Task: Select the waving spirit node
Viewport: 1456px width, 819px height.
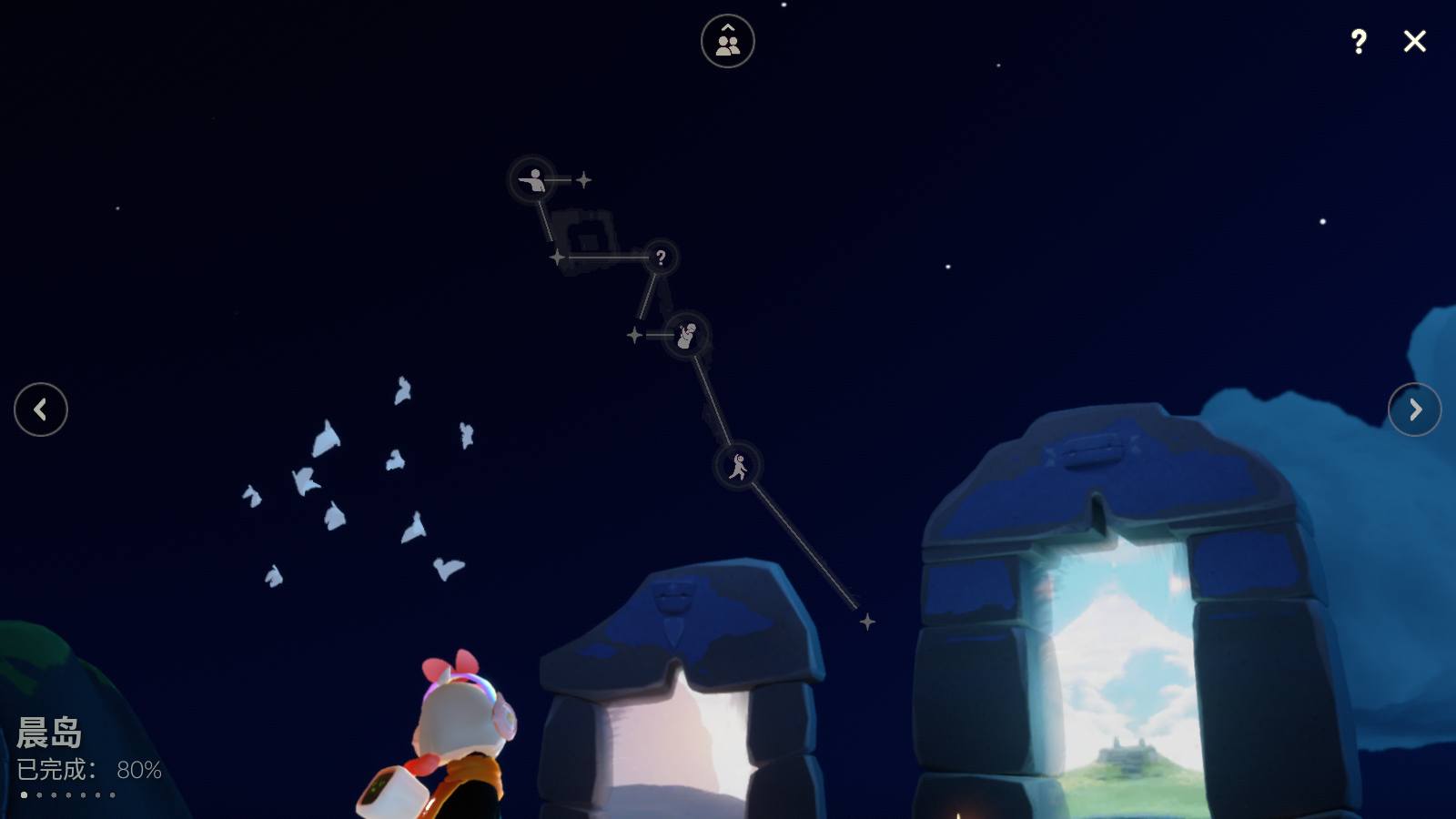Action: pos(686,335)
